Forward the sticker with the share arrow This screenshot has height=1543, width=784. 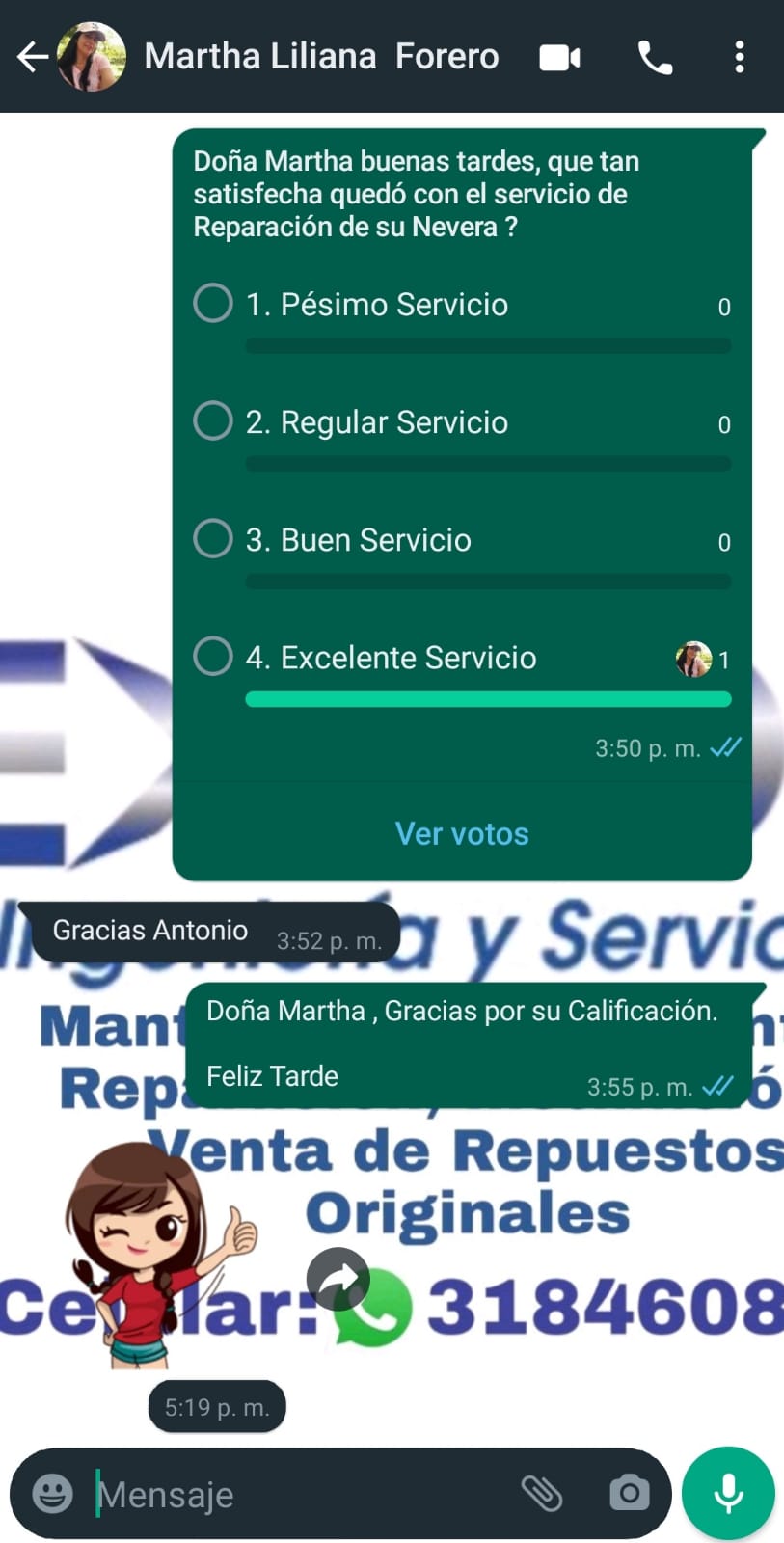[x=338, y=1279]
